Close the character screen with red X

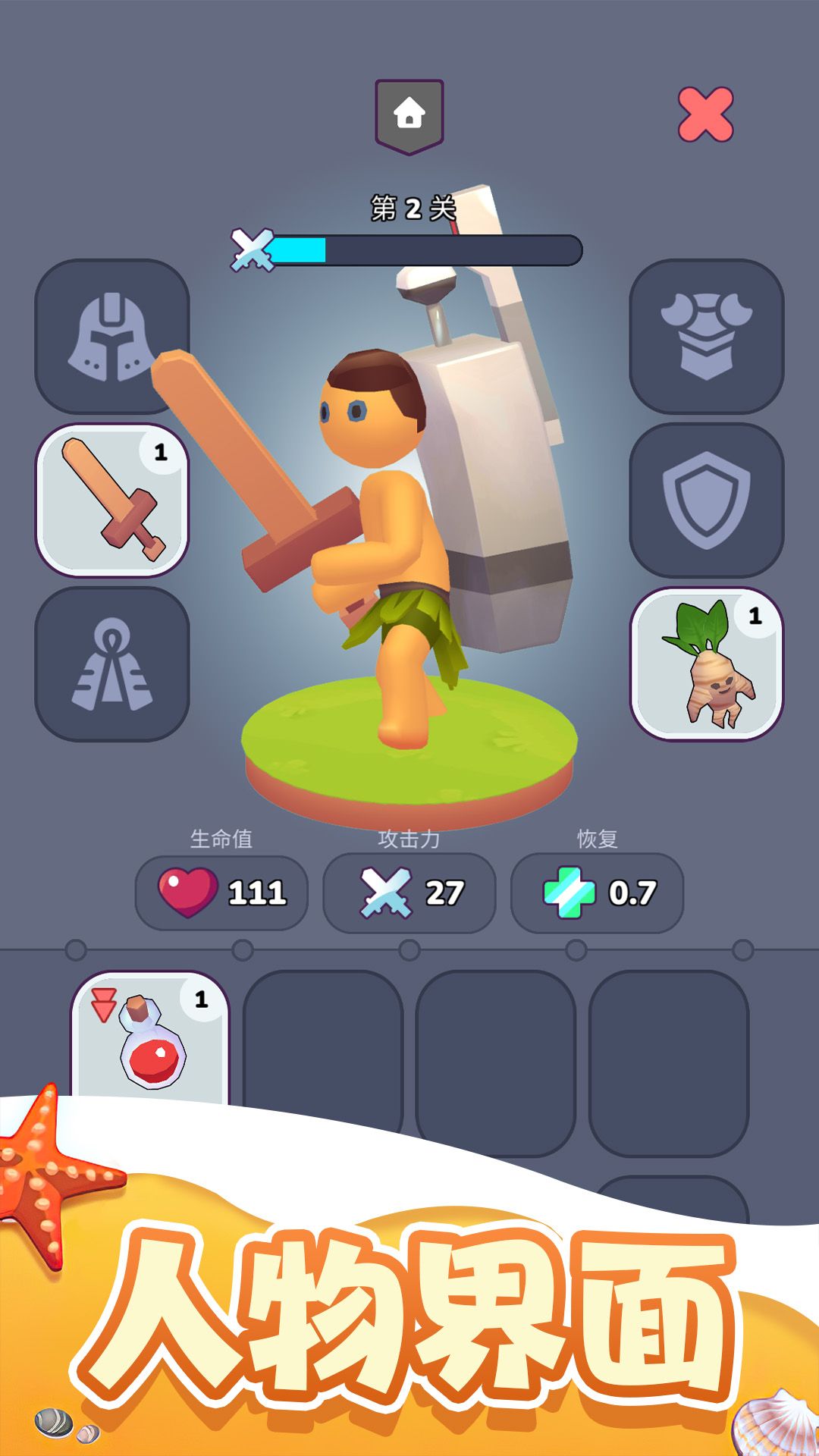(705, 115)
